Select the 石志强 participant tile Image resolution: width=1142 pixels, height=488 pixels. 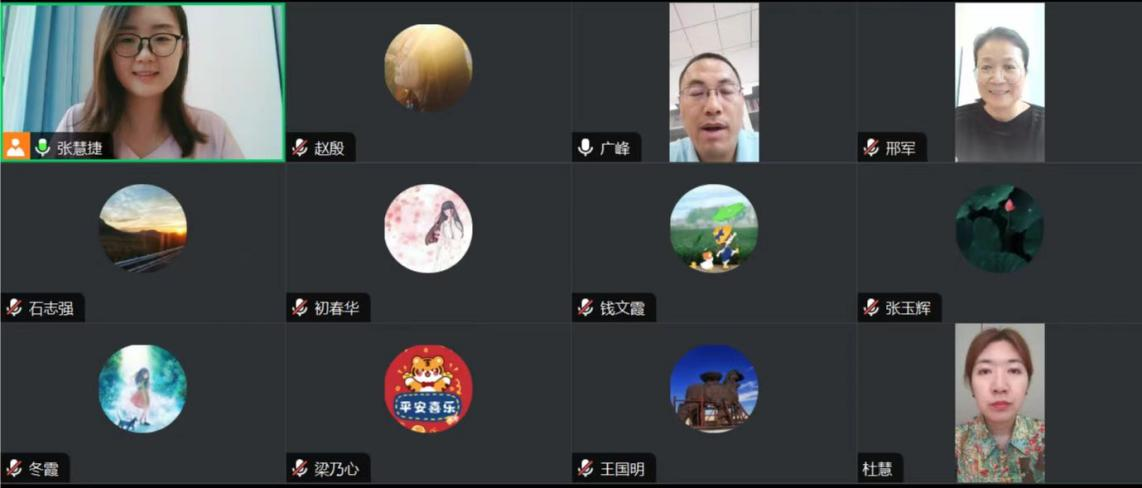143,241
